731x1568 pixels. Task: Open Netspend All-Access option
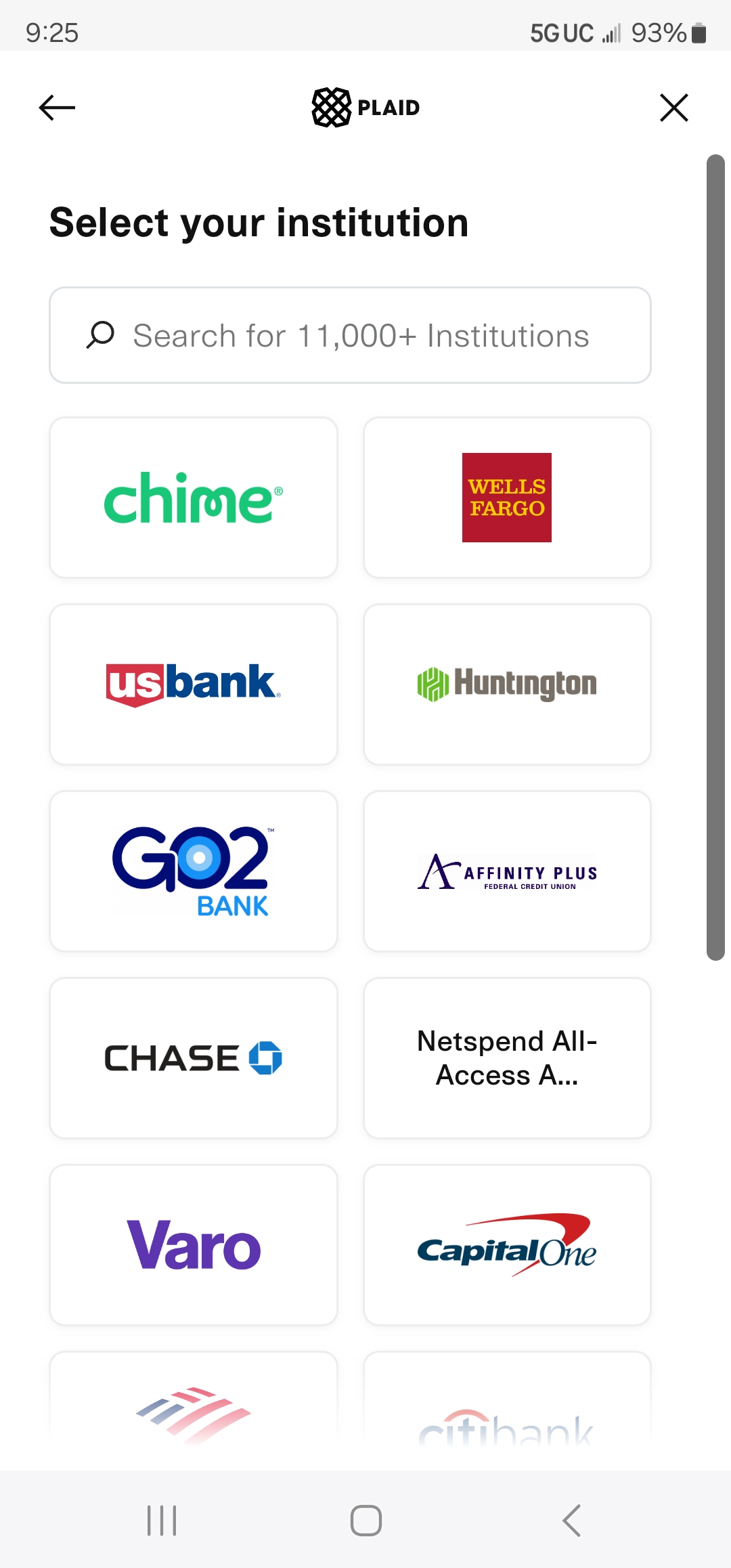(507, 1058)
